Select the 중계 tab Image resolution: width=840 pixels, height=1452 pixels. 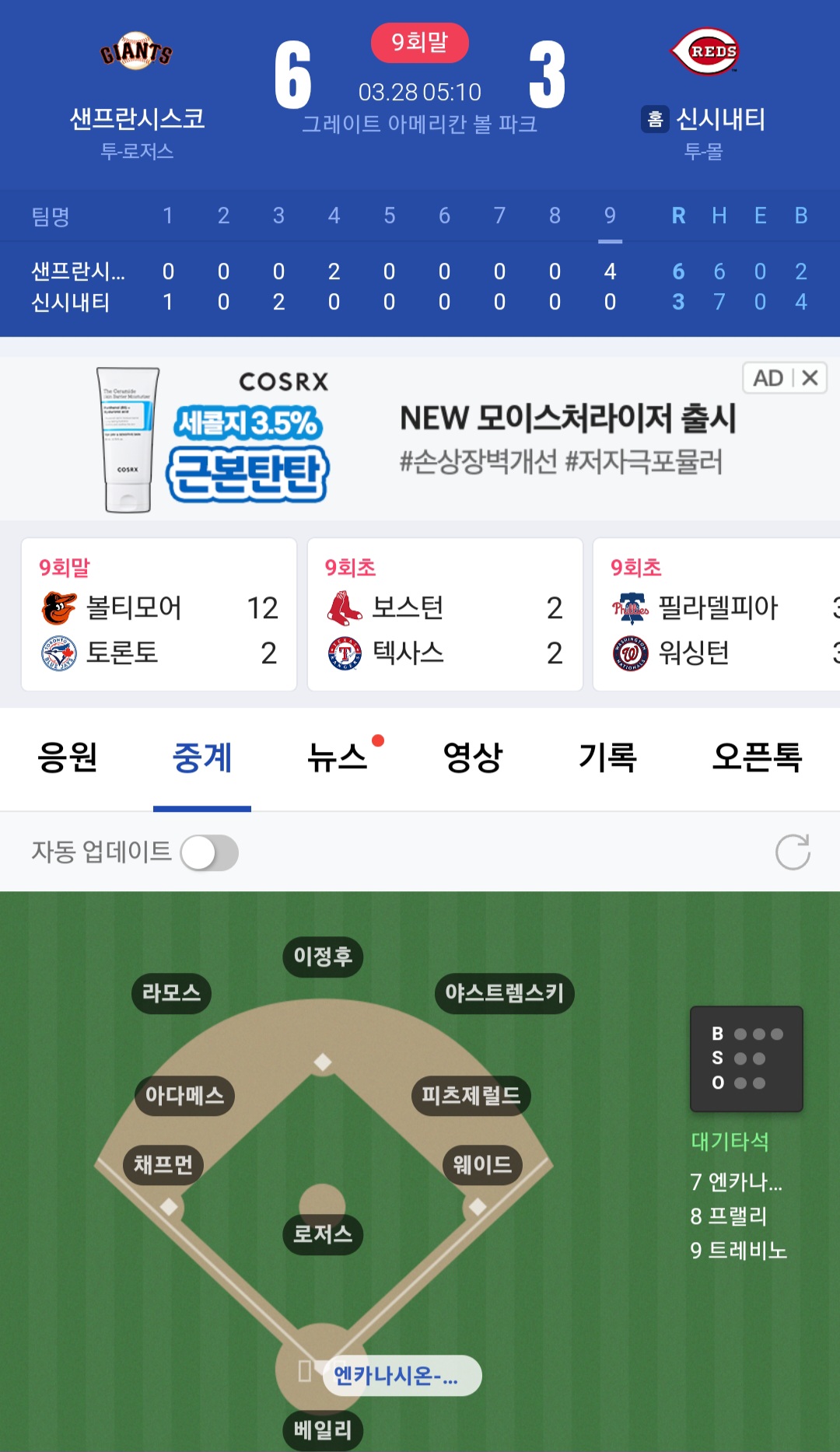point(202,757)
